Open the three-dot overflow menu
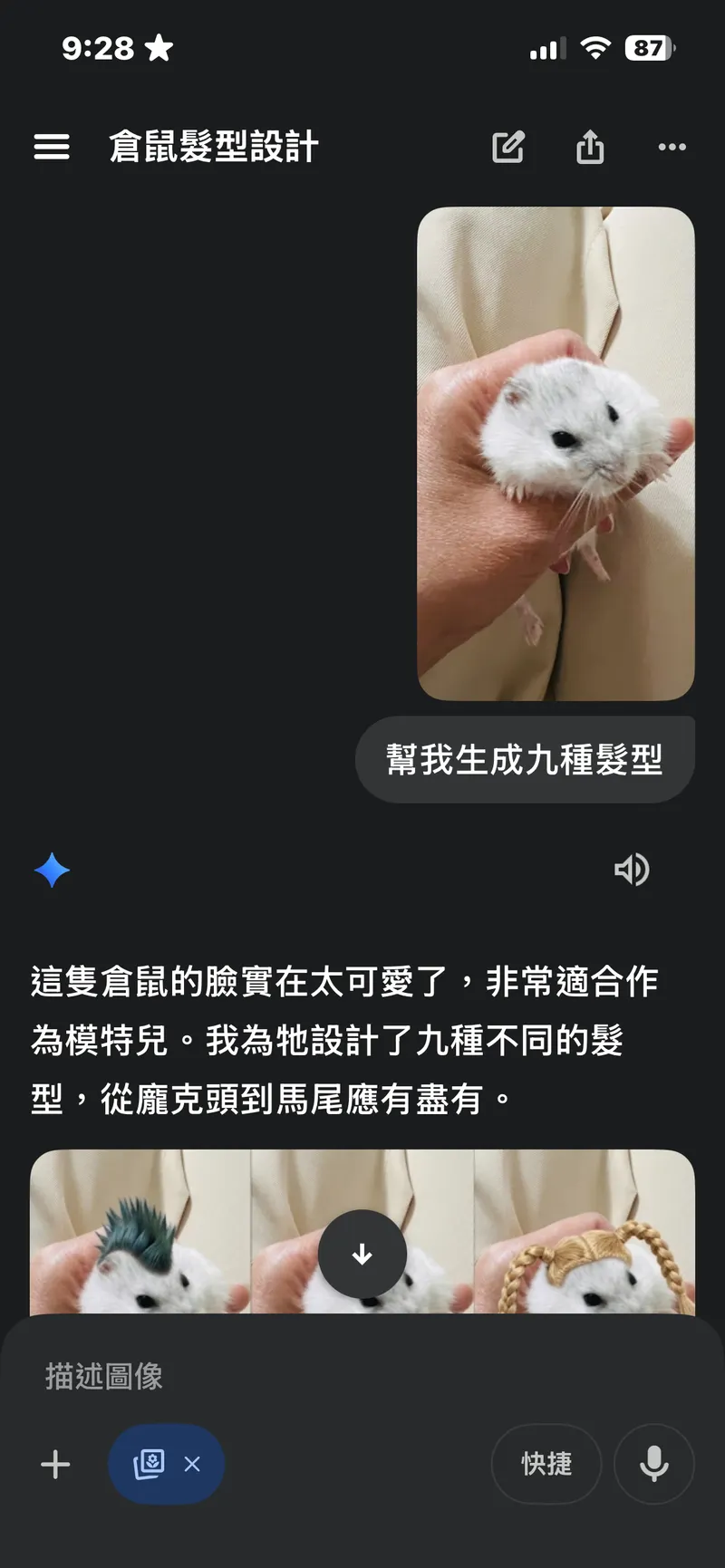Image resolution: width=725 pixels, height=1568 pixels. (672, 147)
